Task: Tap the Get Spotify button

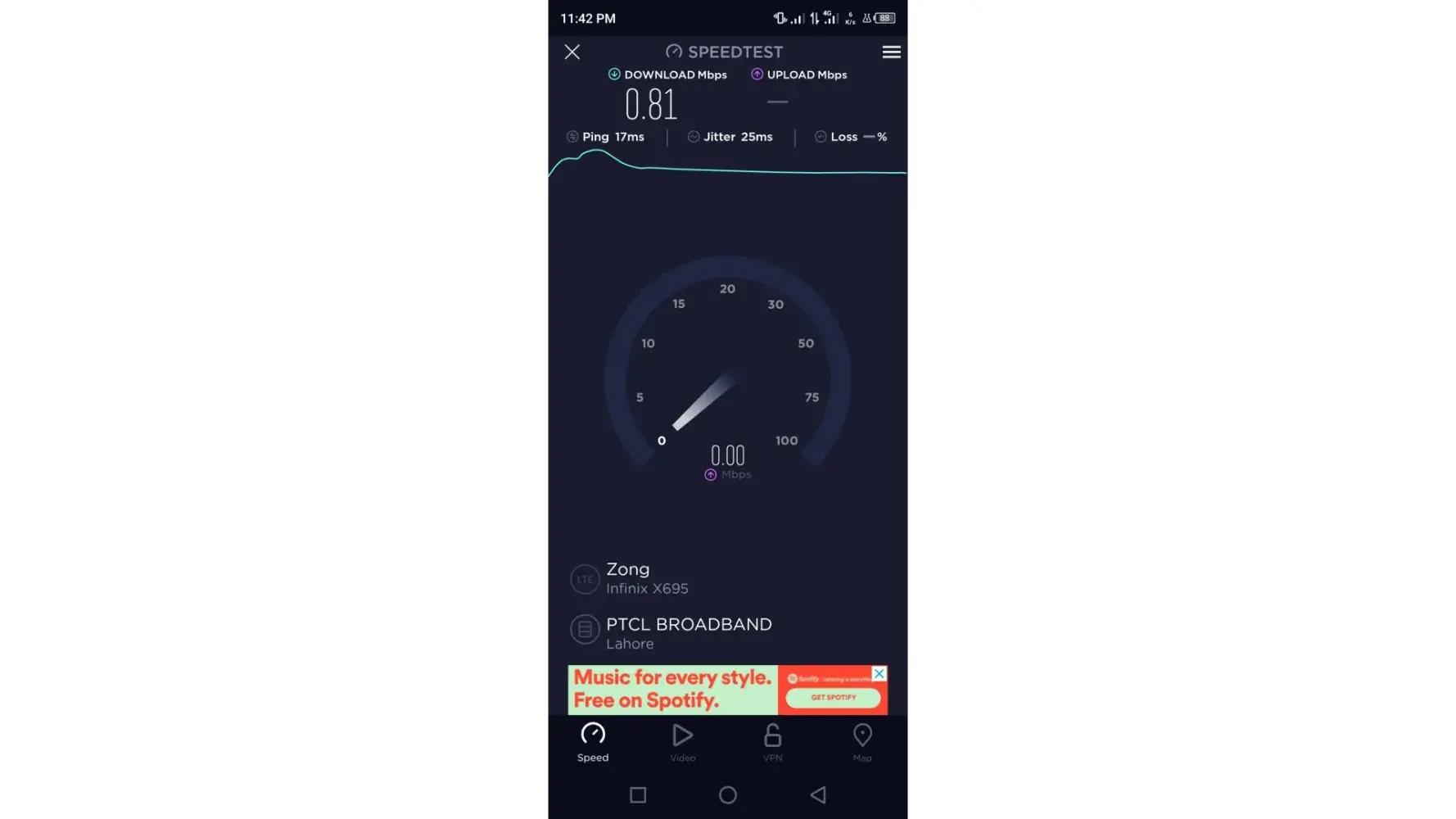Action: 833,697
